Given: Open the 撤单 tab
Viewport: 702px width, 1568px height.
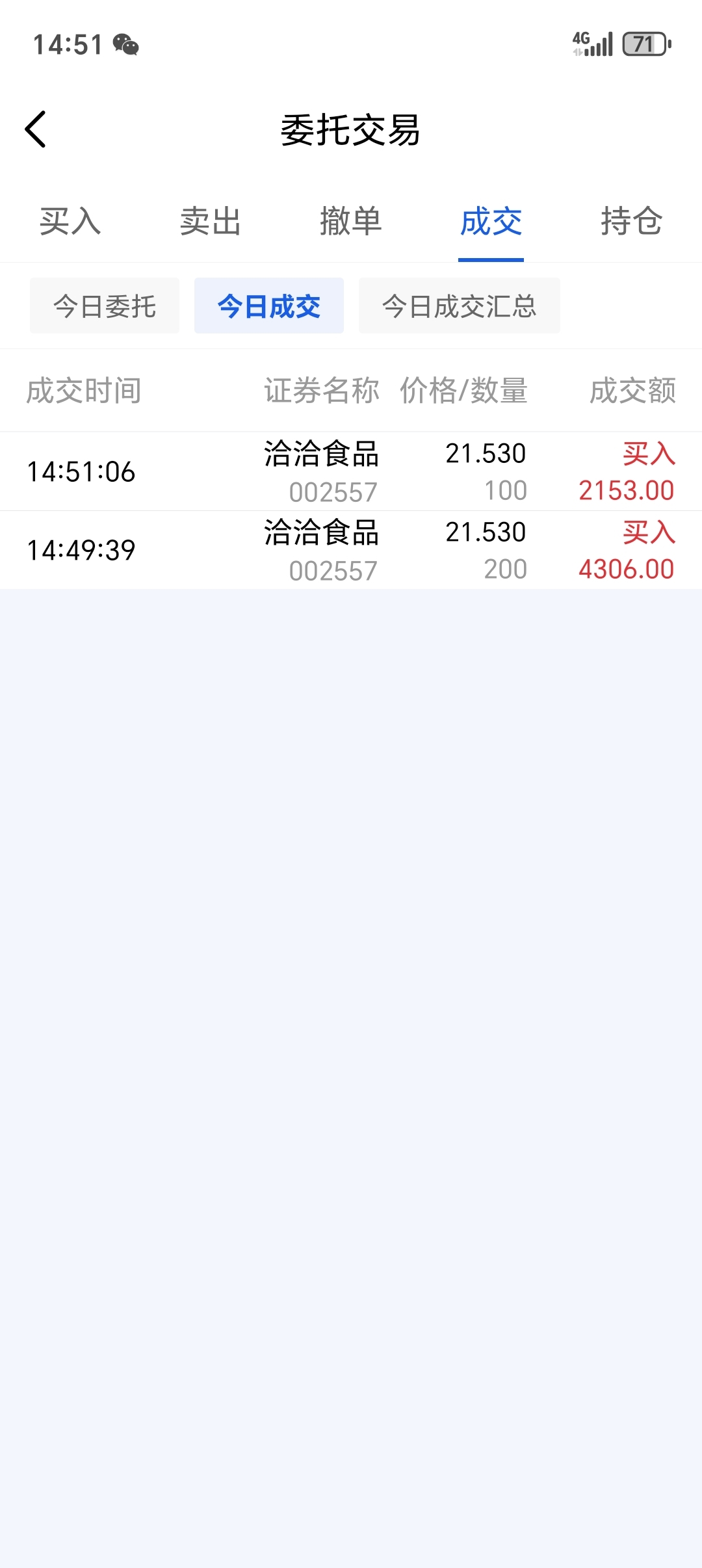Looking at the screenshot, I should click(x=351, y=222).
